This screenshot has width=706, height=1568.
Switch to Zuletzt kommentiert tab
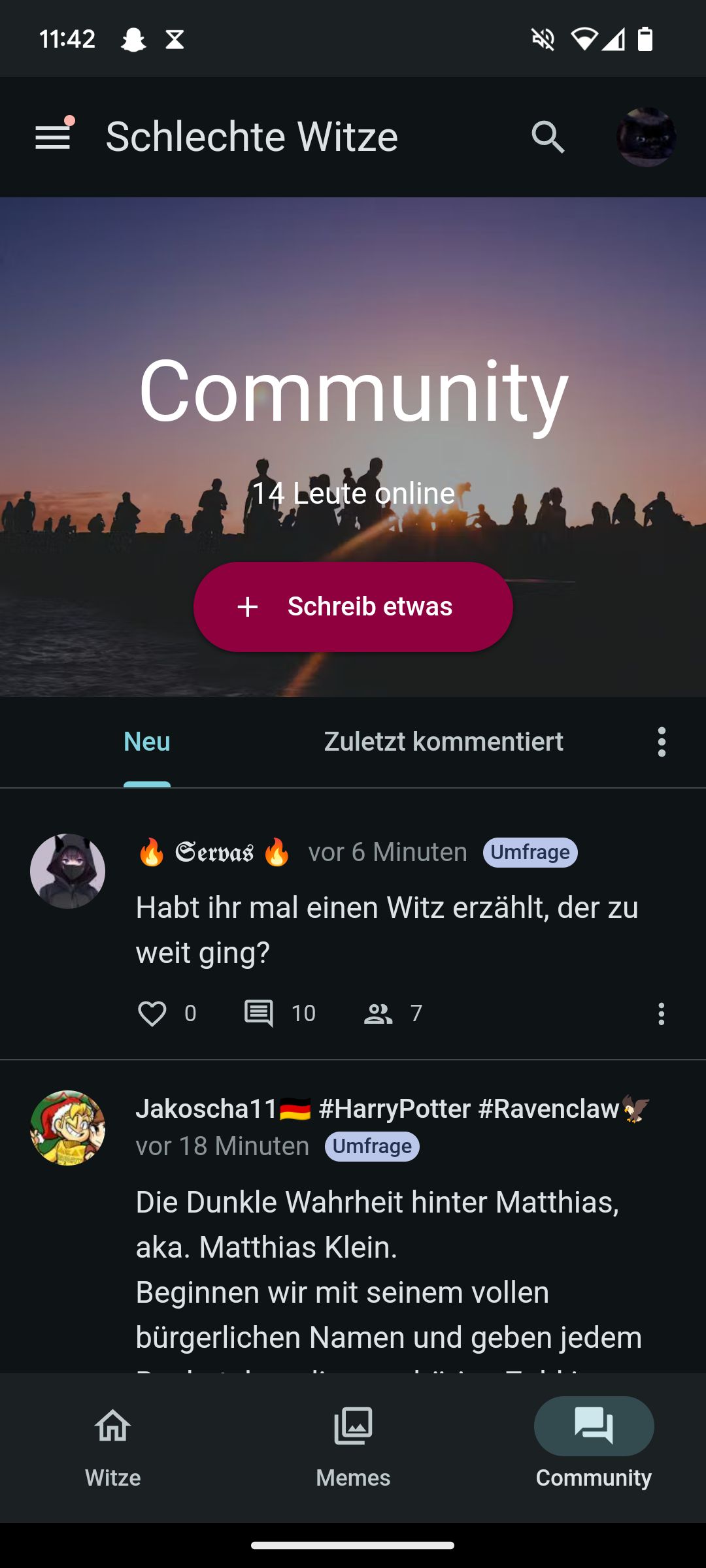[x=443, y=742]
